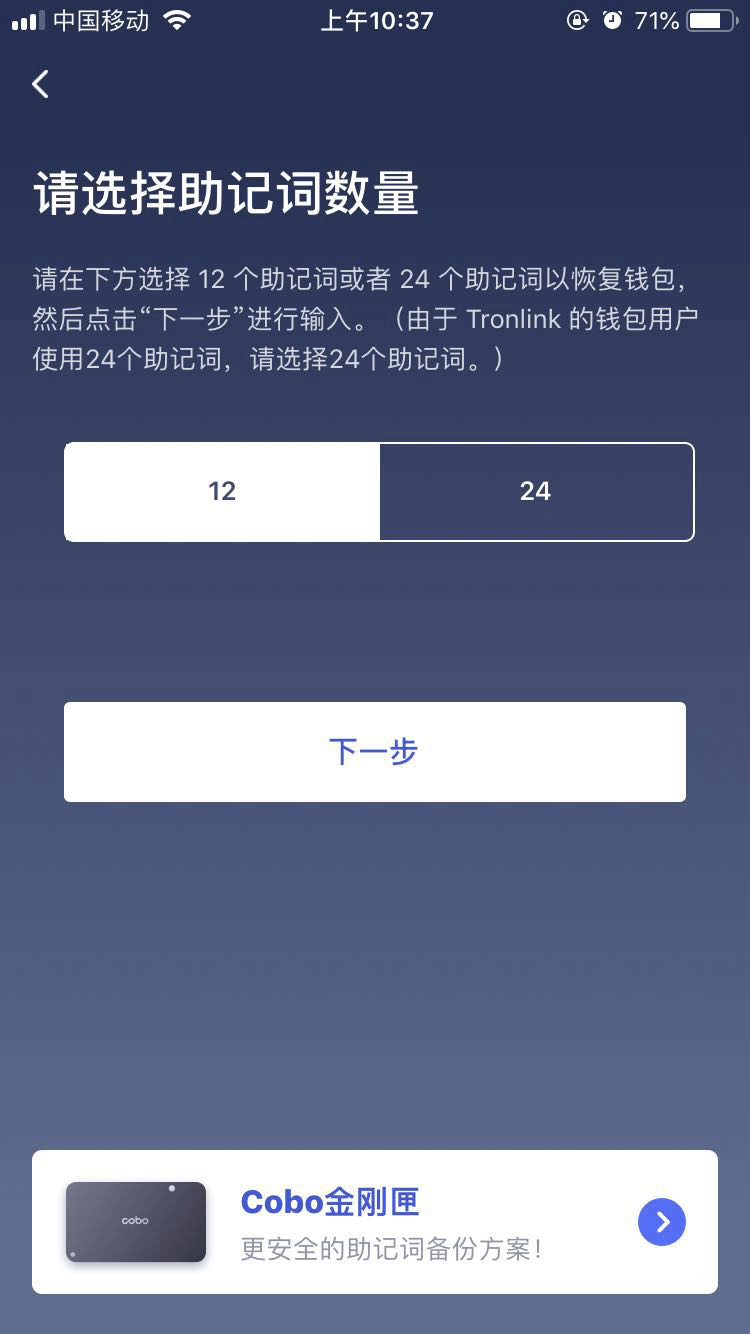Go back using the top-left arrow
The width and height of the screenshot is (750, 1334).
41,85
